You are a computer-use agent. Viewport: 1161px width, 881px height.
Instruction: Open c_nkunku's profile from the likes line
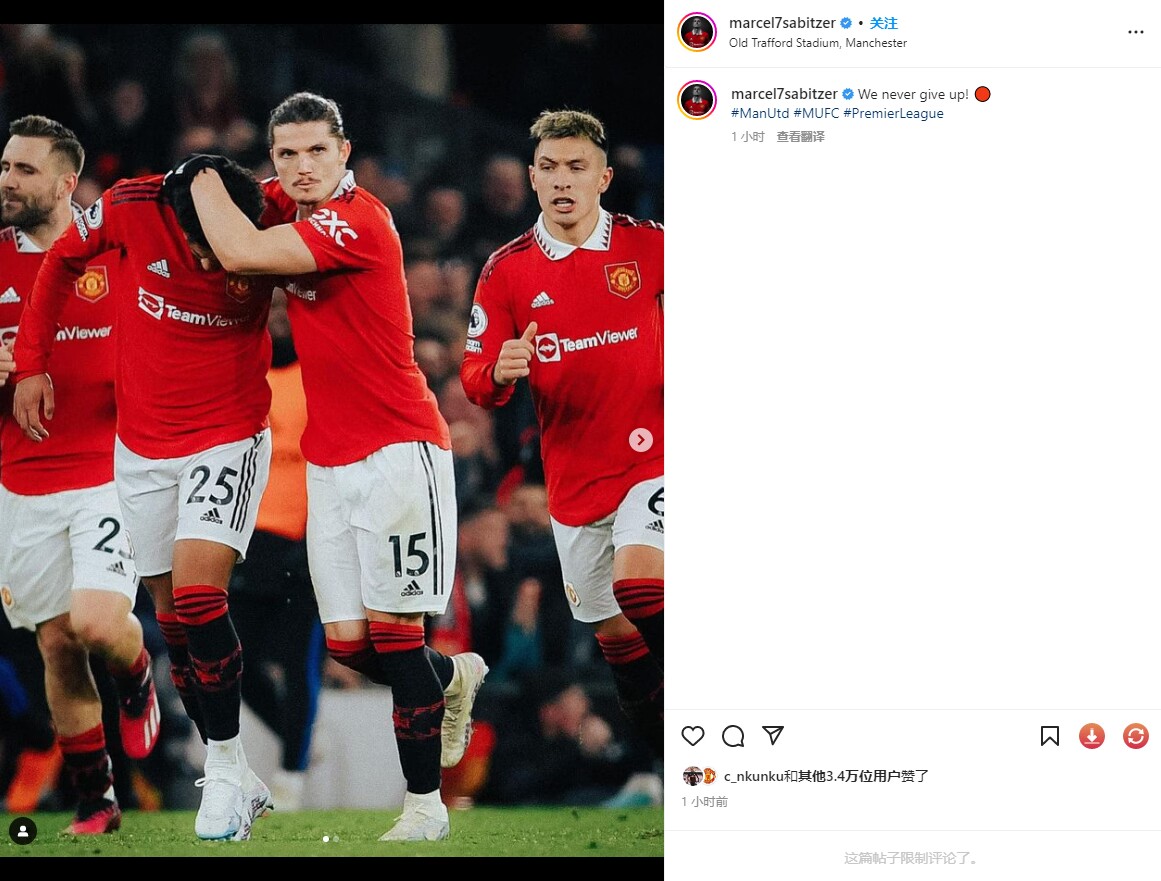click(752, 776)
